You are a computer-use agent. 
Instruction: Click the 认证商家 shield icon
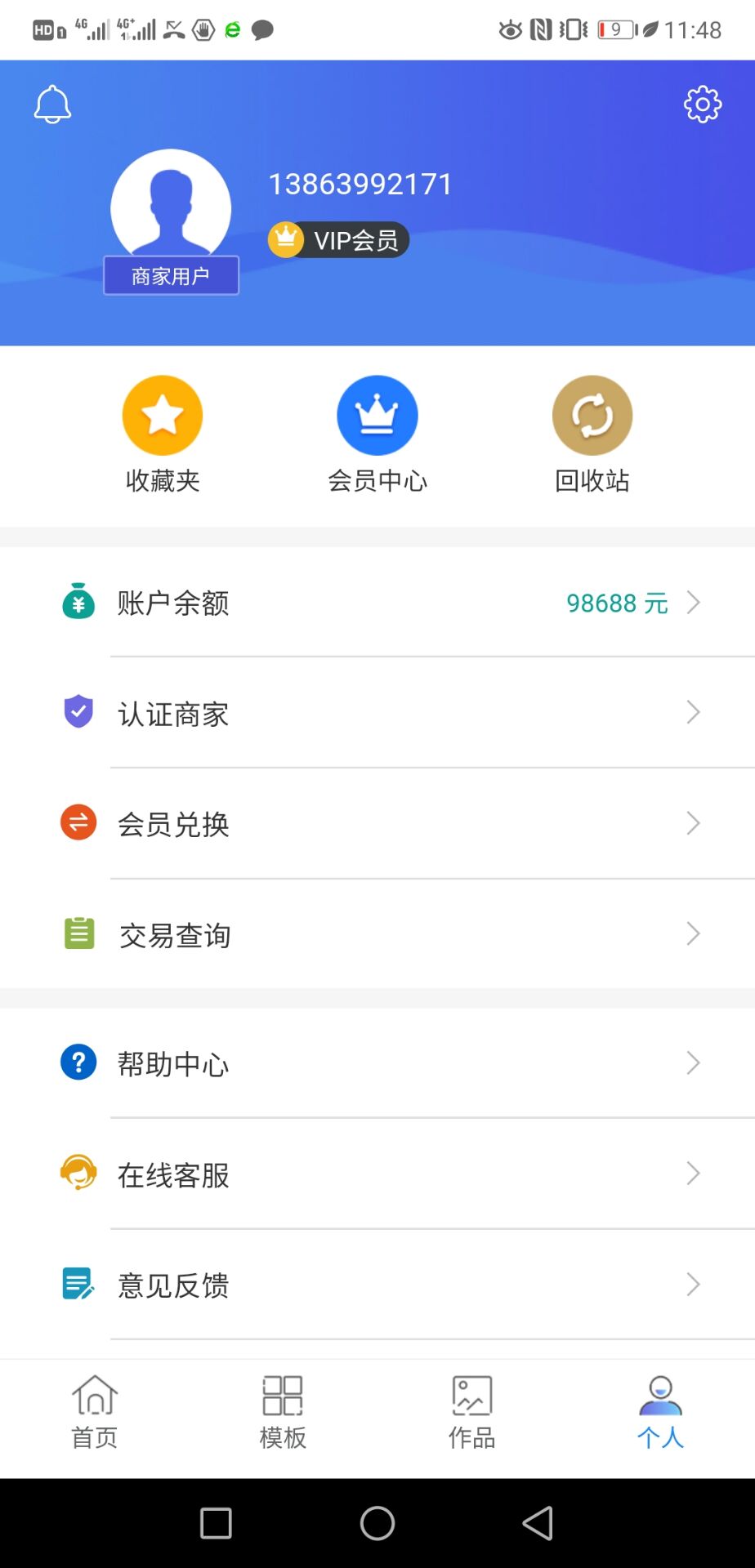(78, 712)
